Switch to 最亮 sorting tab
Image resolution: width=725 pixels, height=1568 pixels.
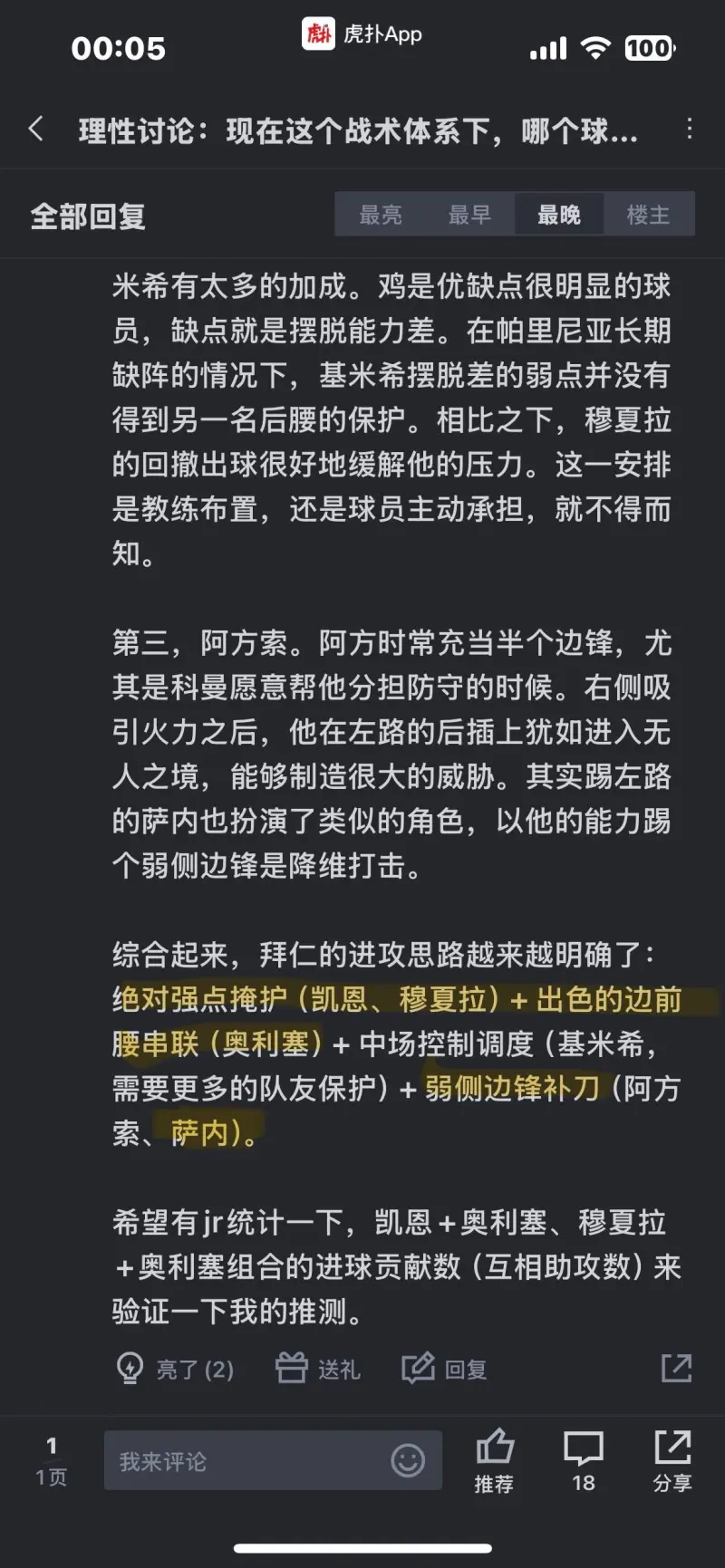pos(381,215)
